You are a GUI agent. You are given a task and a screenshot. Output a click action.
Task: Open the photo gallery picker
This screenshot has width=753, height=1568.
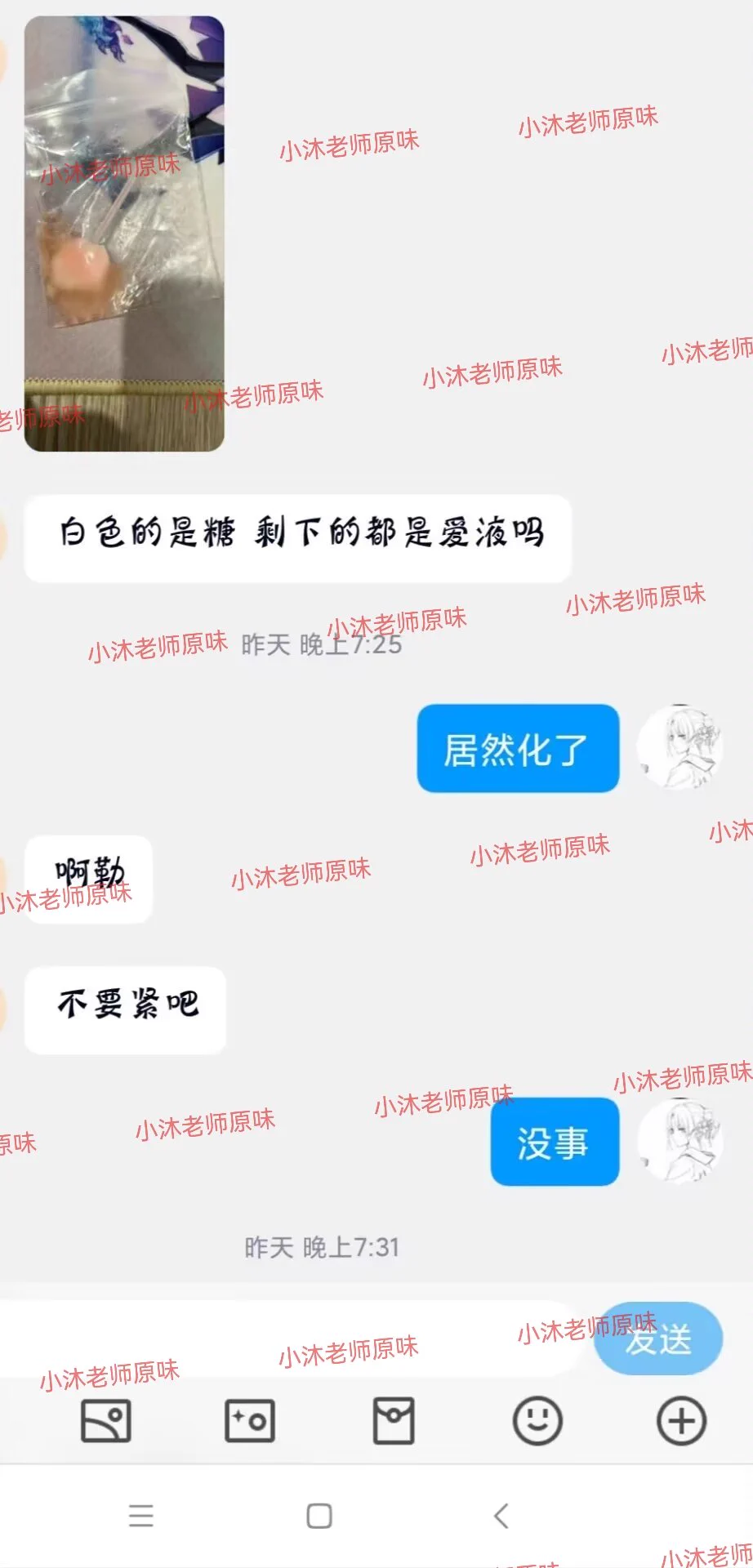(105, 1421)
